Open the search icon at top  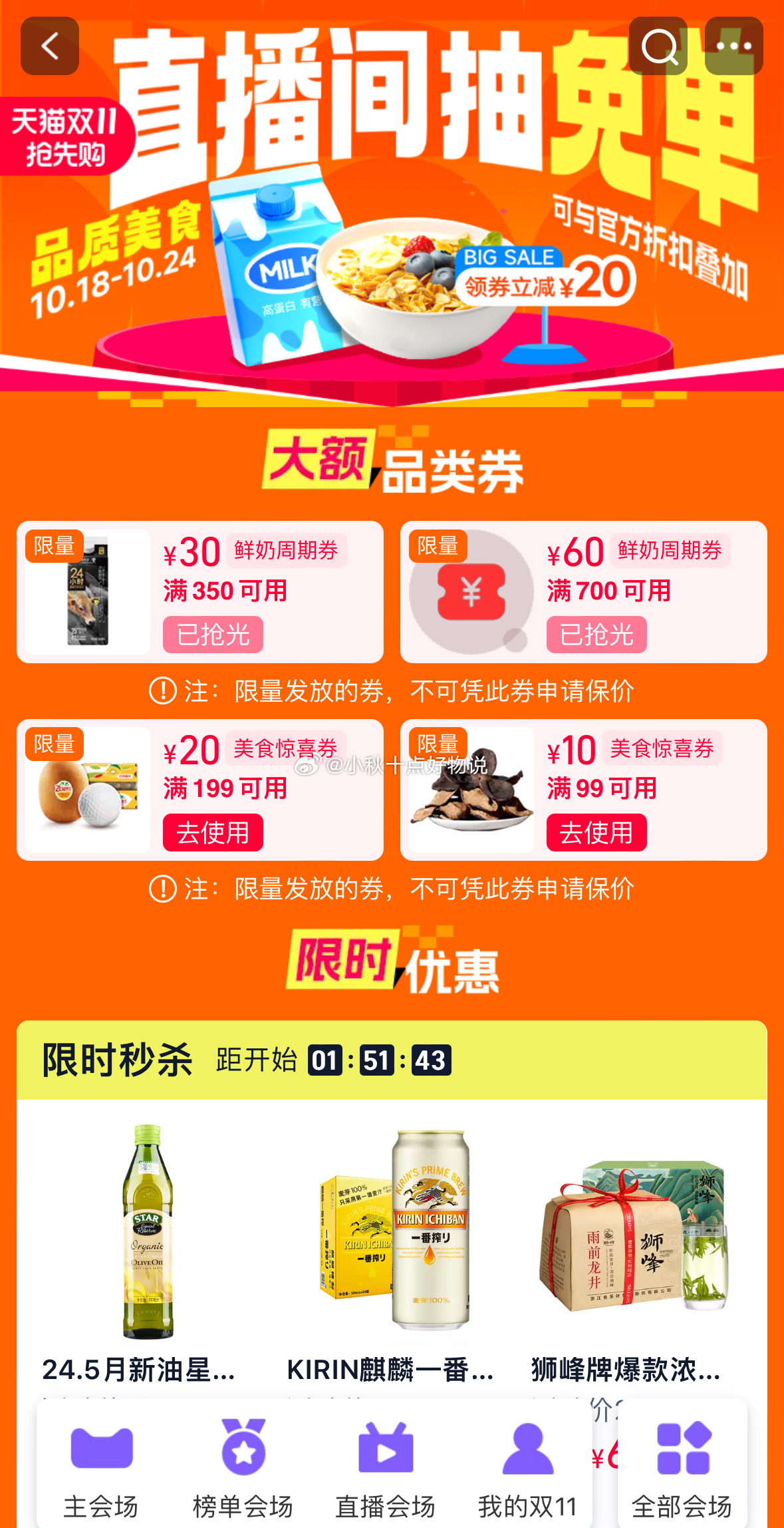[658, 46]
